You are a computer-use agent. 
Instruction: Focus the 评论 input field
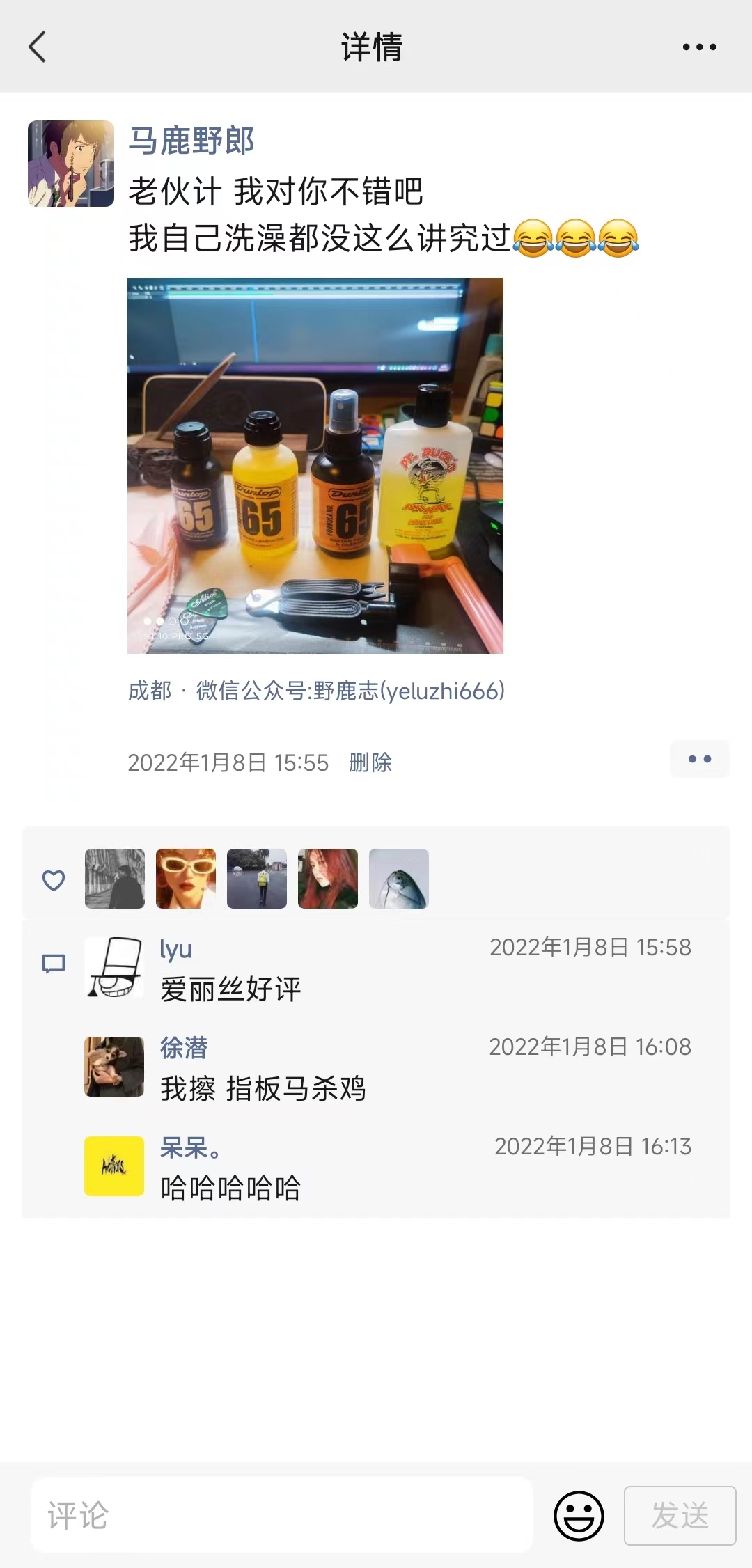click(282, 1515)
